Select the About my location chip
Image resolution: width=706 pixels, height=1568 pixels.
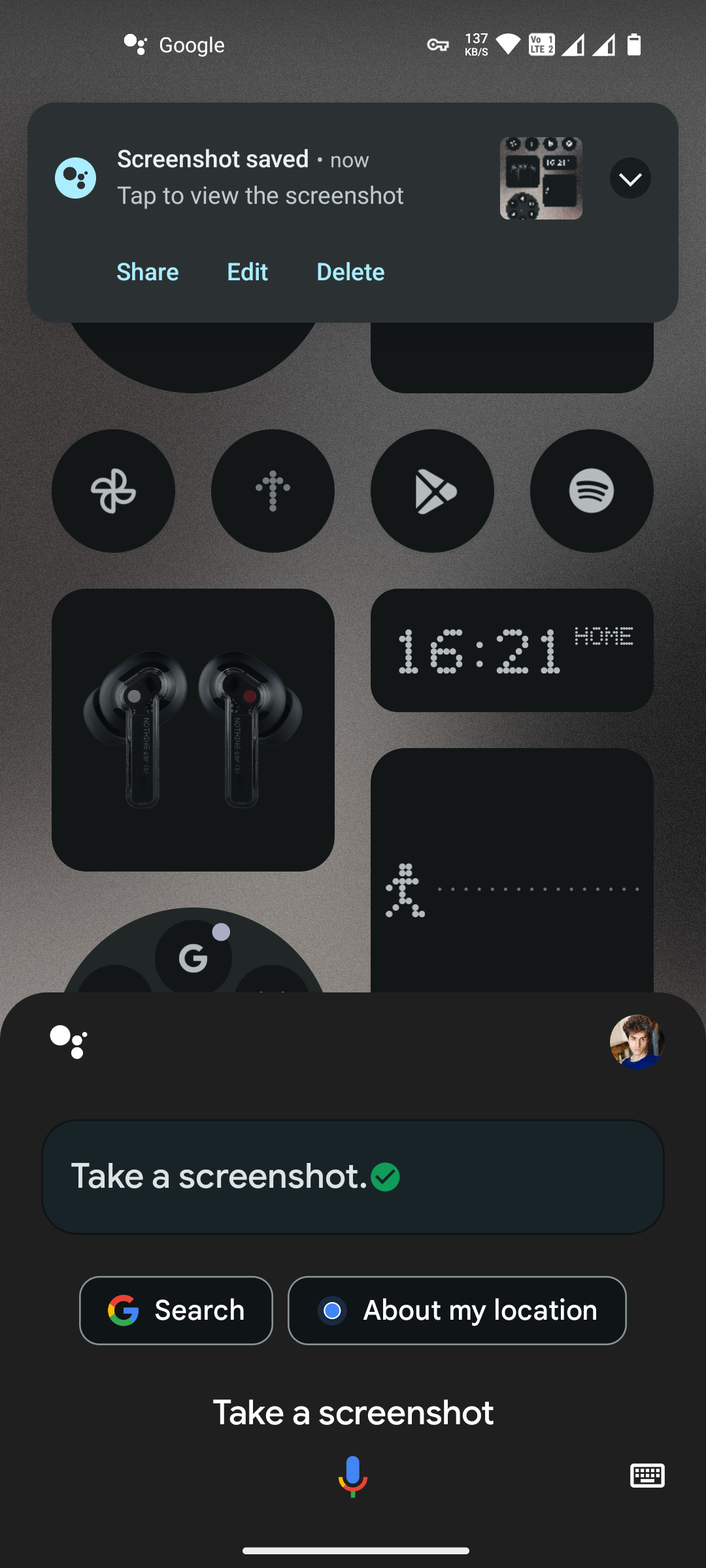pos(457,1311)
